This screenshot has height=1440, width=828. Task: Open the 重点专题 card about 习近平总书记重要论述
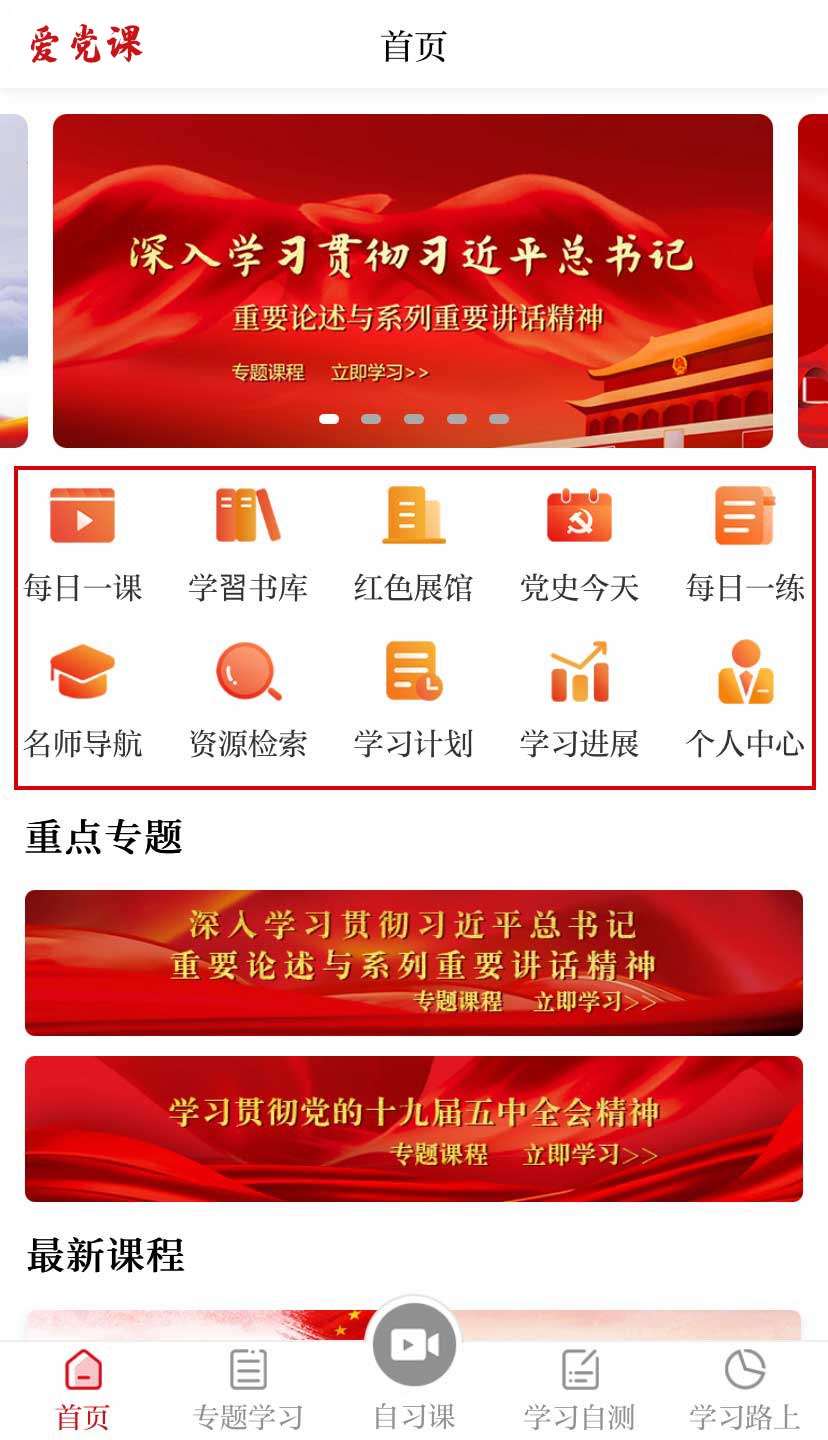414,963
